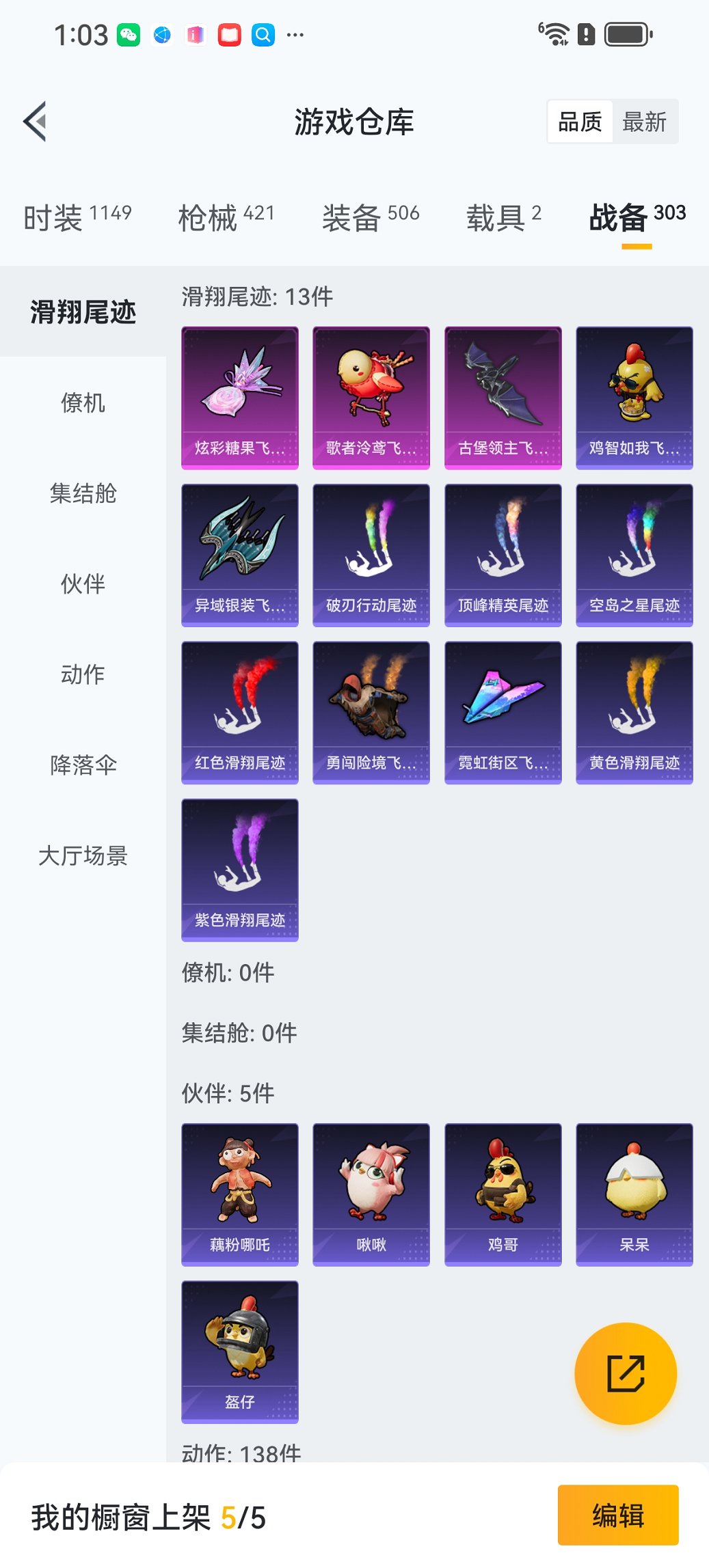Open the 鸡智如我飞 trail item
This screenshot has height=1568, width=709.
[634, 398]
